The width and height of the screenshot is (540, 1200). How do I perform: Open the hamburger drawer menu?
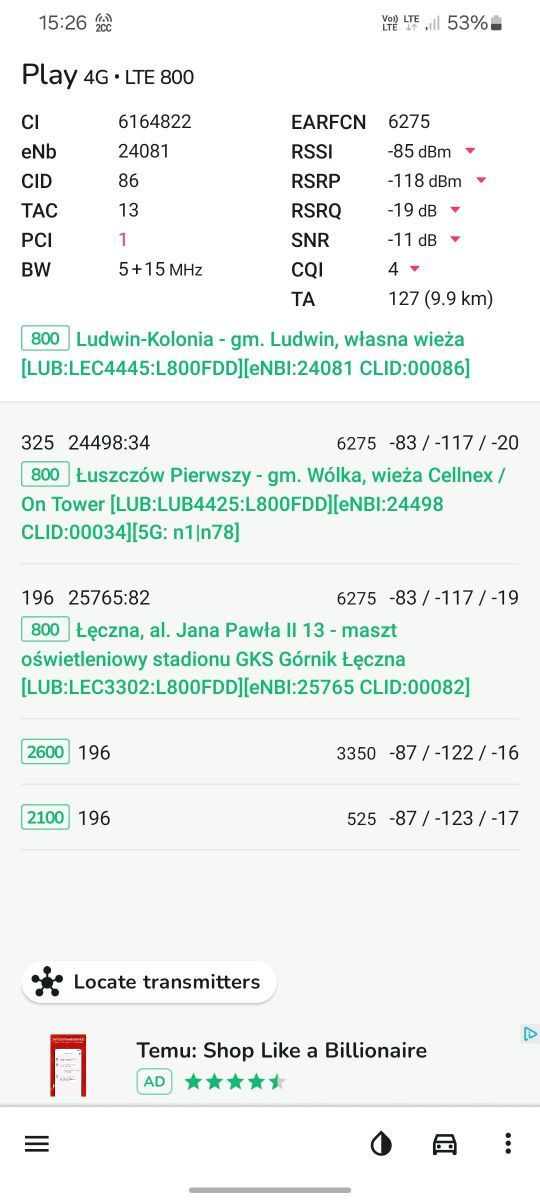click(37, 1144)
